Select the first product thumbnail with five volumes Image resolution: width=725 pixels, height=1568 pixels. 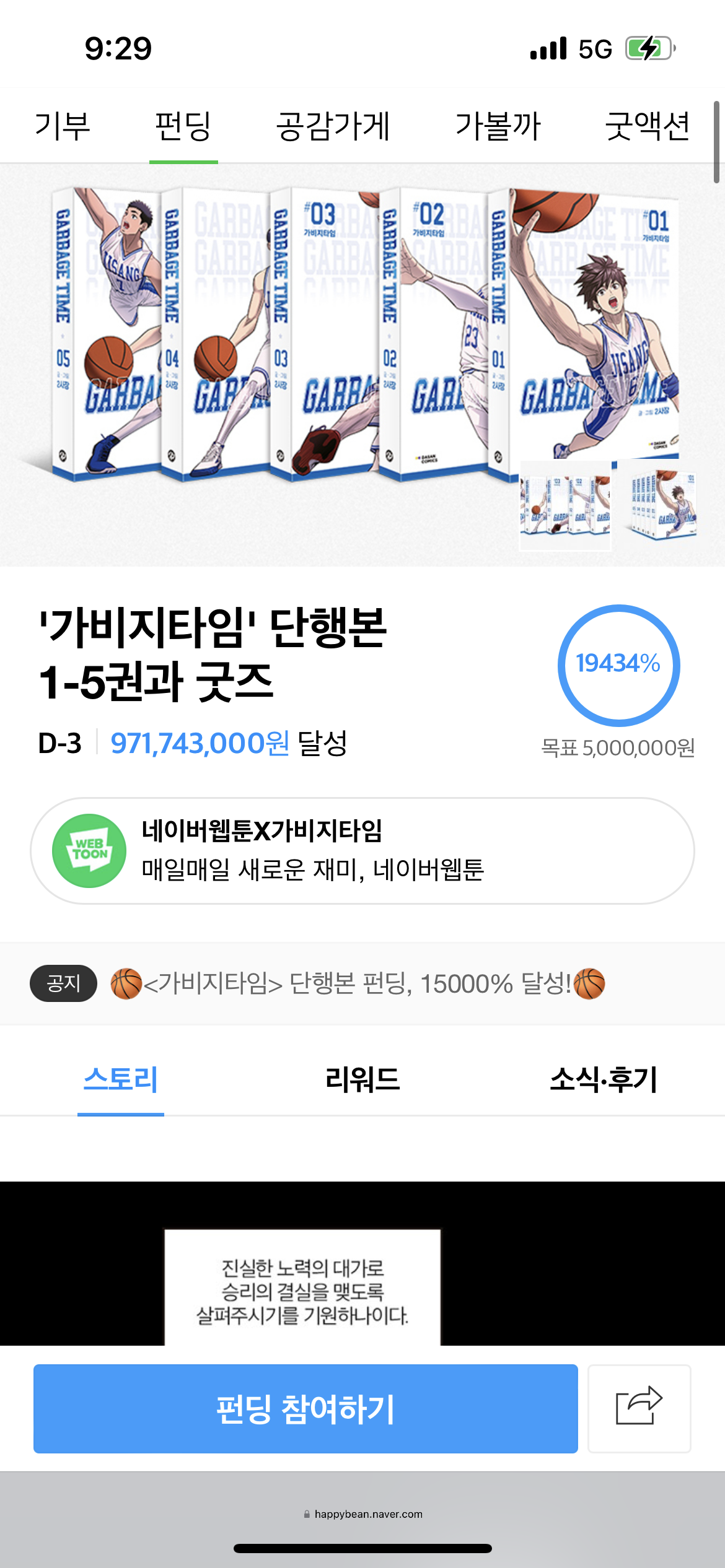click(565, 505)
